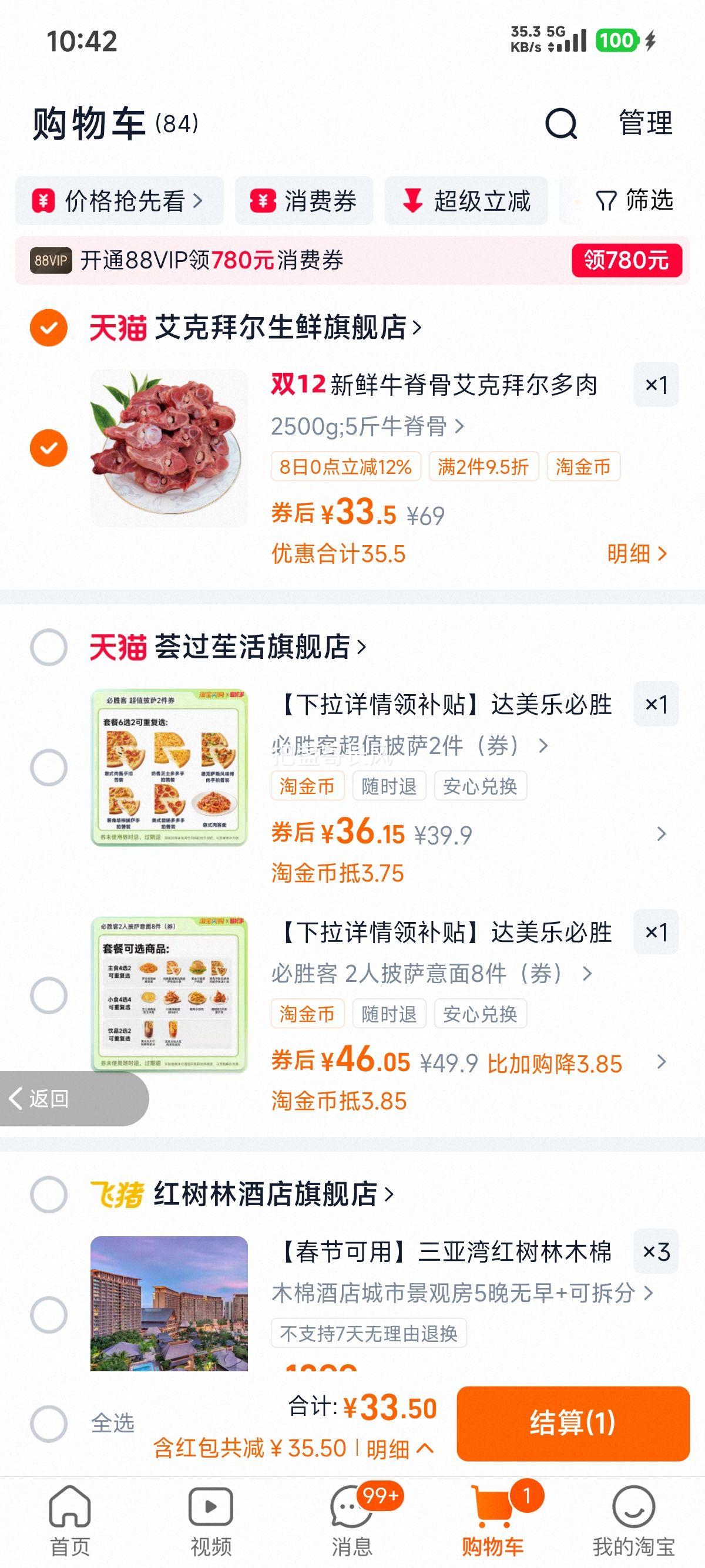
Task: Open the 价格抢先看 chip
Action: [119, 201]
